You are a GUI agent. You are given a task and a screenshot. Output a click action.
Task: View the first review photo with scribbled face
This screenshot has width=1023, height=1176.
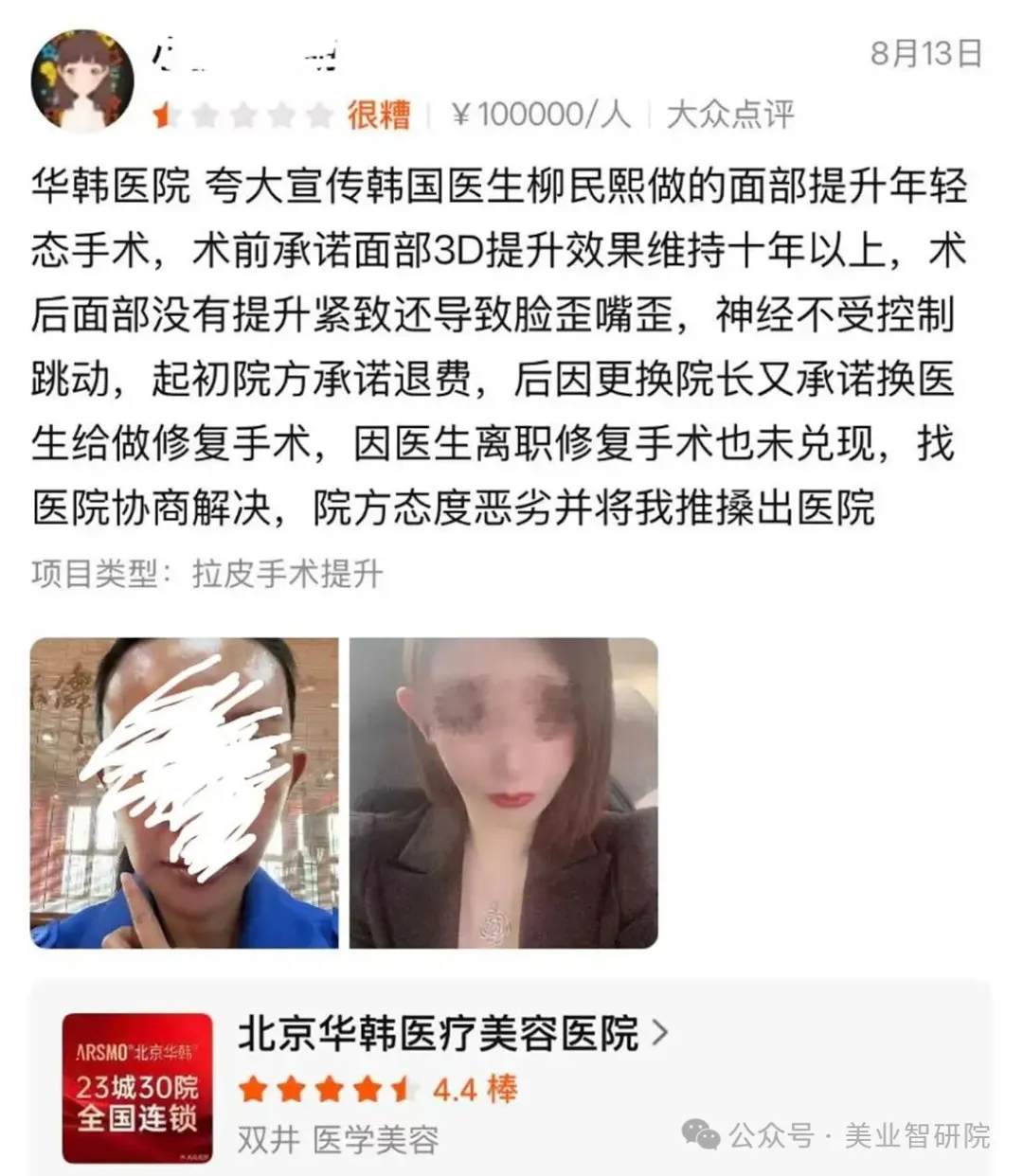click(x=184, y=793)
